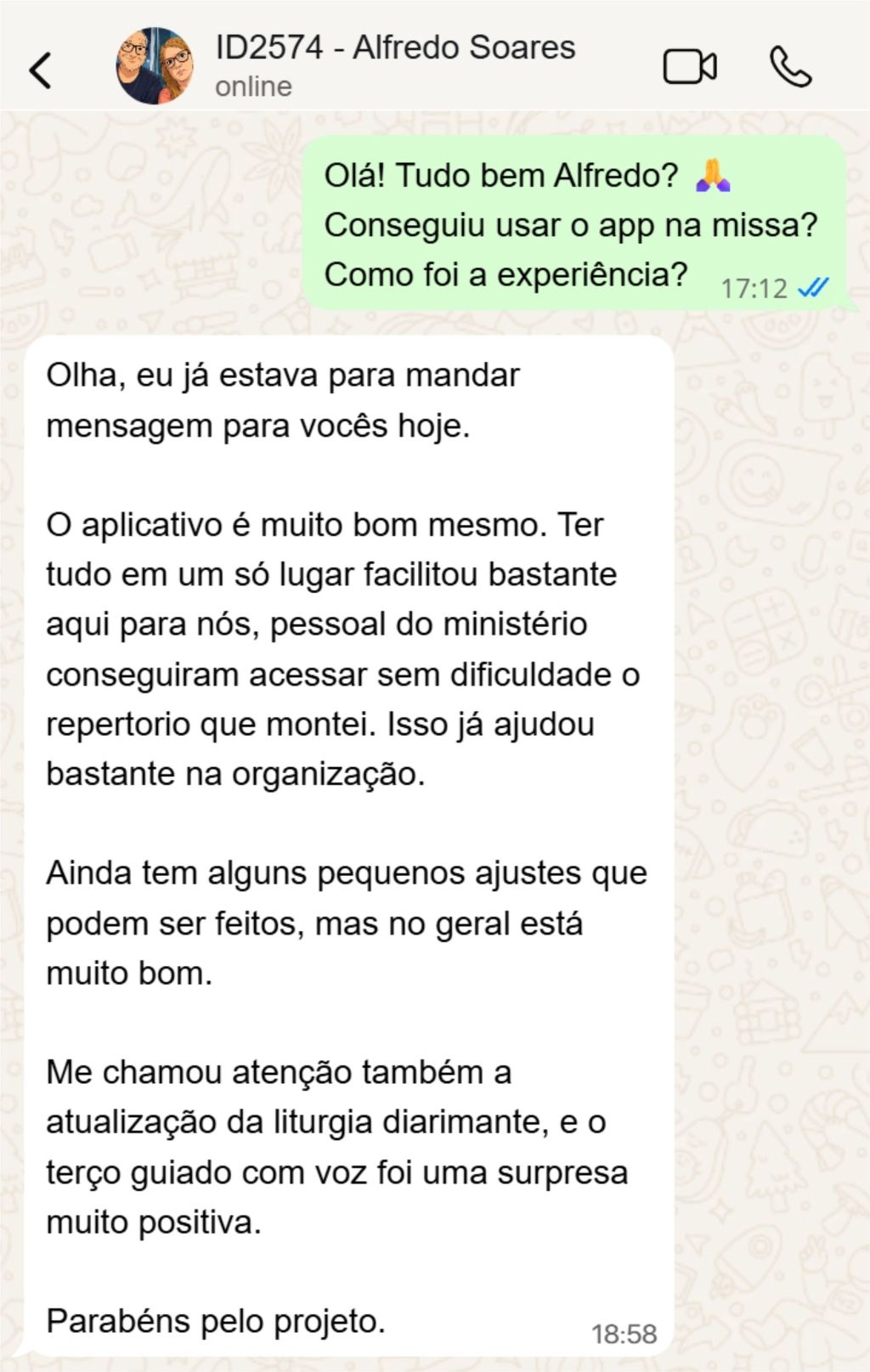The width and height of the screenshot is (870, 1372).
Task: Start a voice call with Alfredo Soares
Action: pos(790,67)
